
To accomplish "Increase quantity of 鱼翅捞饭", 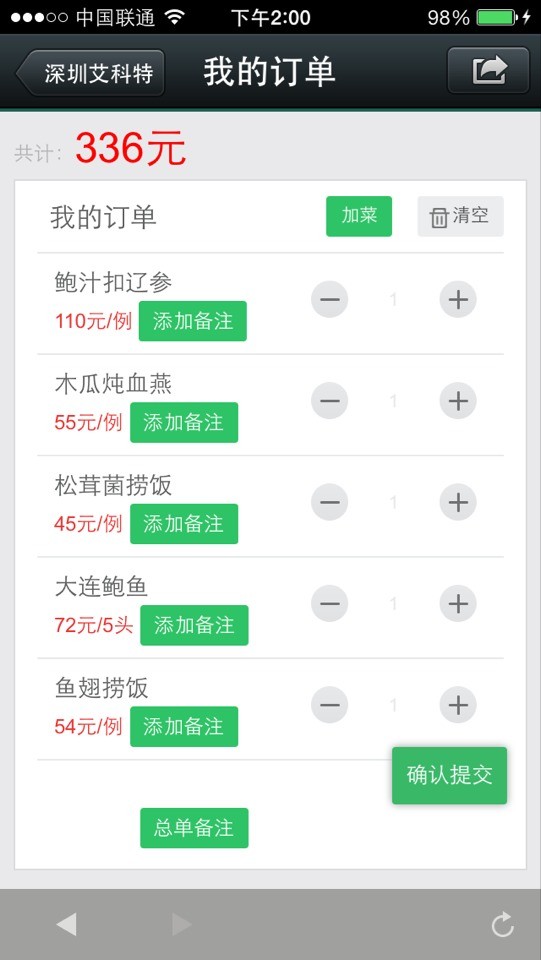I will tap(458, 705).
